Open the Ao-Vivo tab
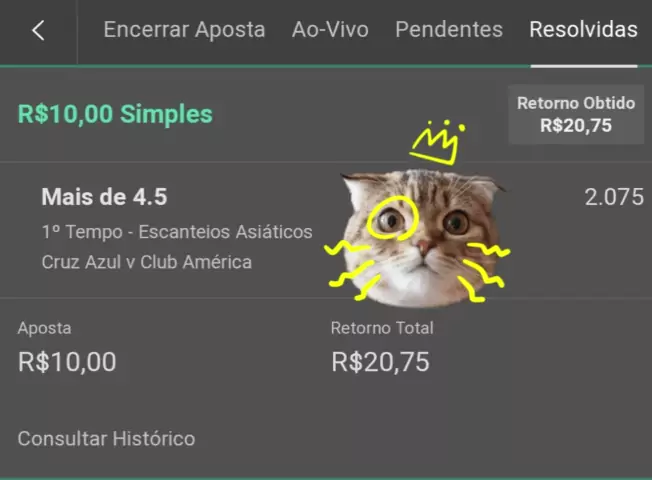Viewport: 652px width, 480px height. click(330, 30)
